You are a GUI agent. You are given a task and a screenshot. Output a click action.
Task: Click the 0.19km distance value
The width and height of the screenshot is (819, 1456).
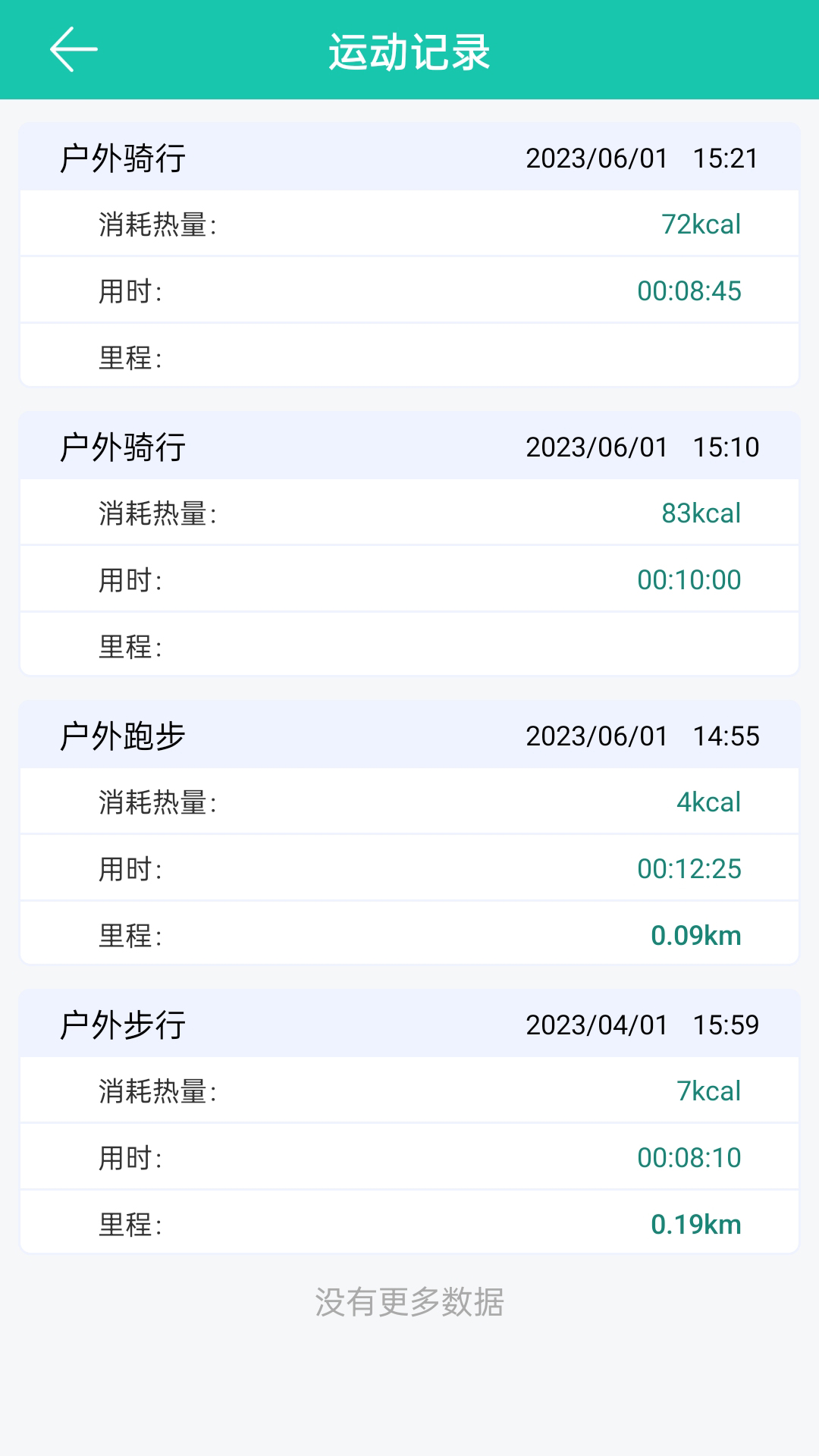[x=698, y=1223]
